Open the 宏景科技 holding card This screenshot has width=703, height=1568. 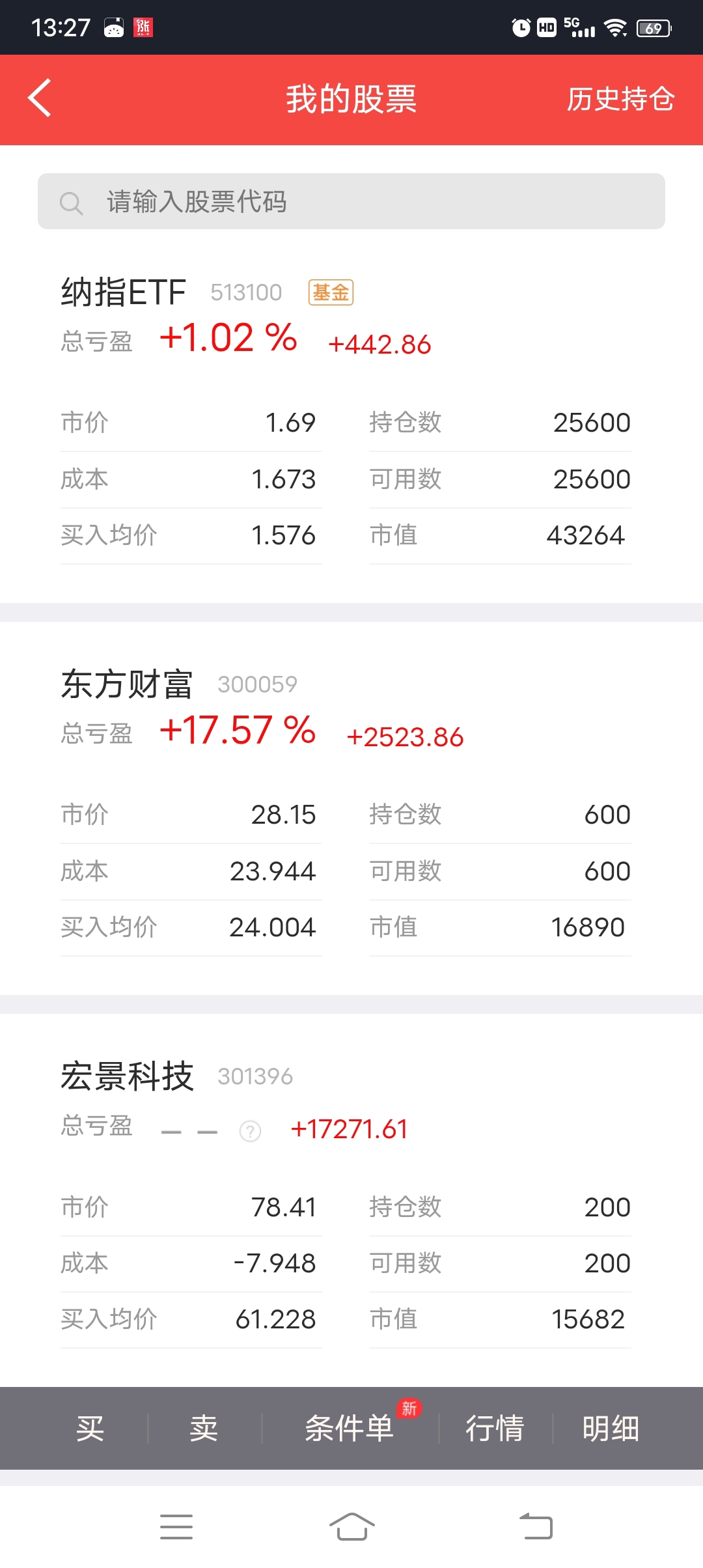coord(351,1200)
